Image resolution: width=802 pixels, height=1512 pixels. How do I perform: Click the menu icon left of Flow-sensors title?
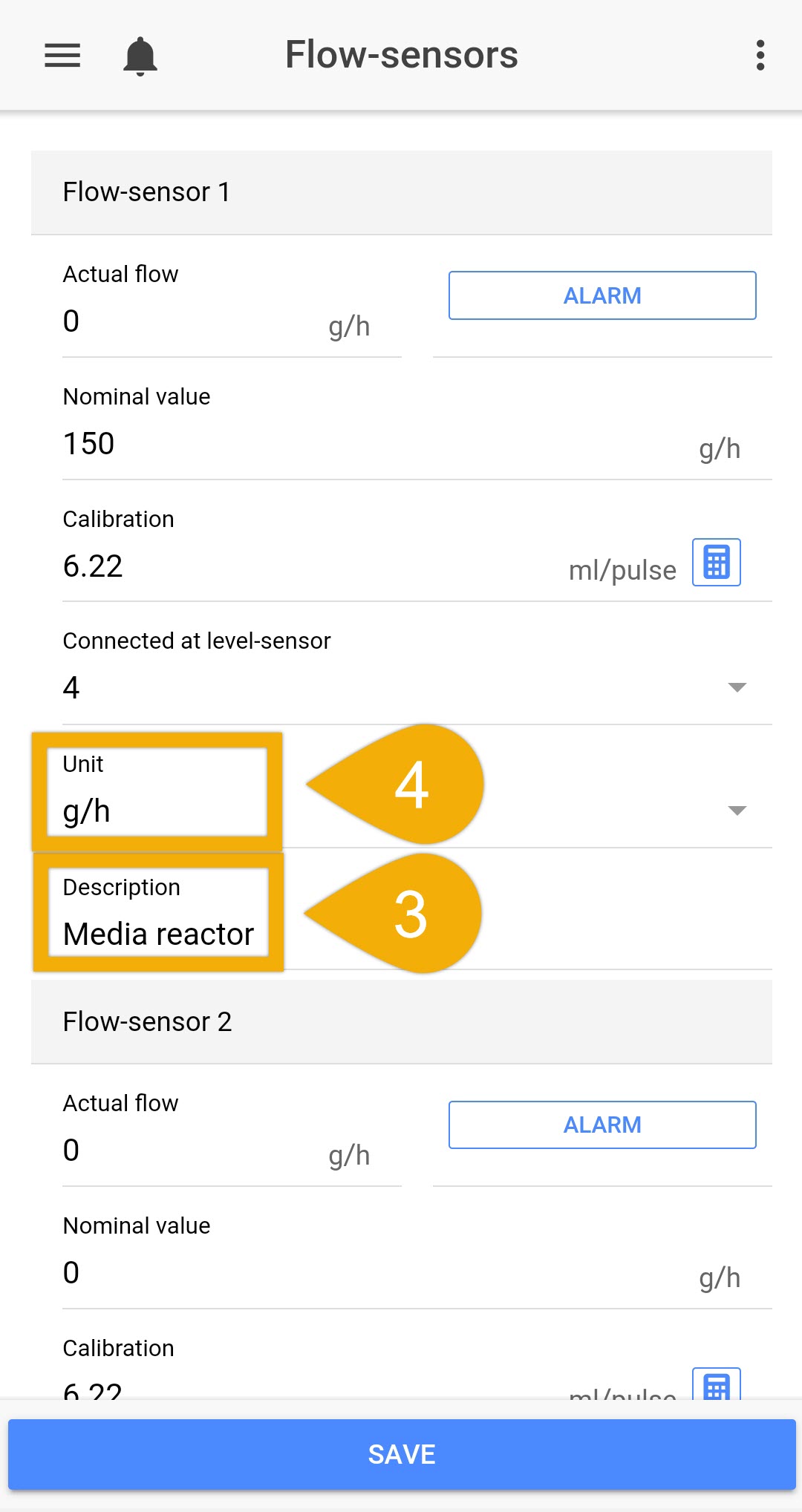(62, 55)
